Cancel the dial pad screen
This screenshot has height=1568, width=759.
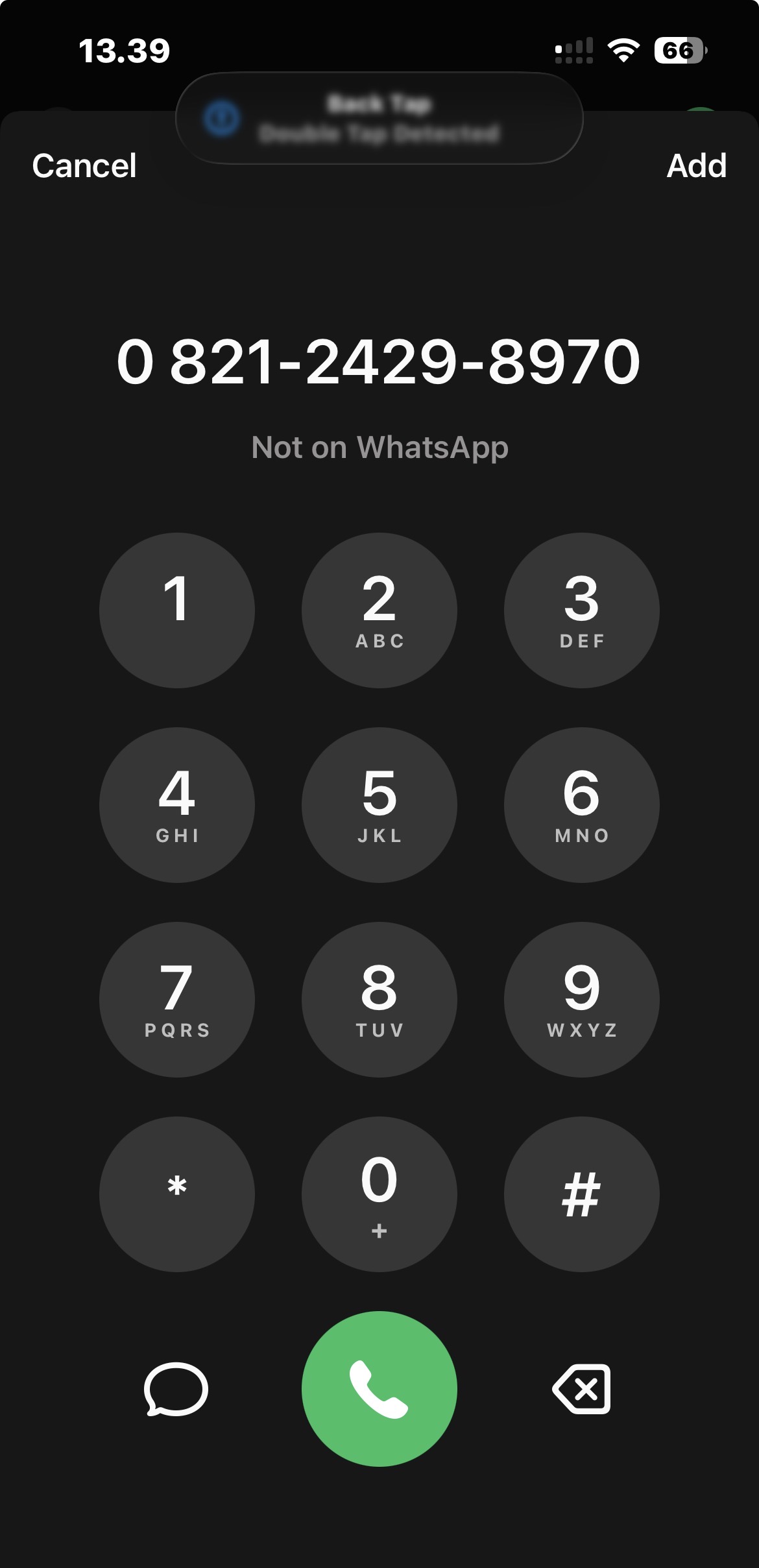(x=84, y=166)
